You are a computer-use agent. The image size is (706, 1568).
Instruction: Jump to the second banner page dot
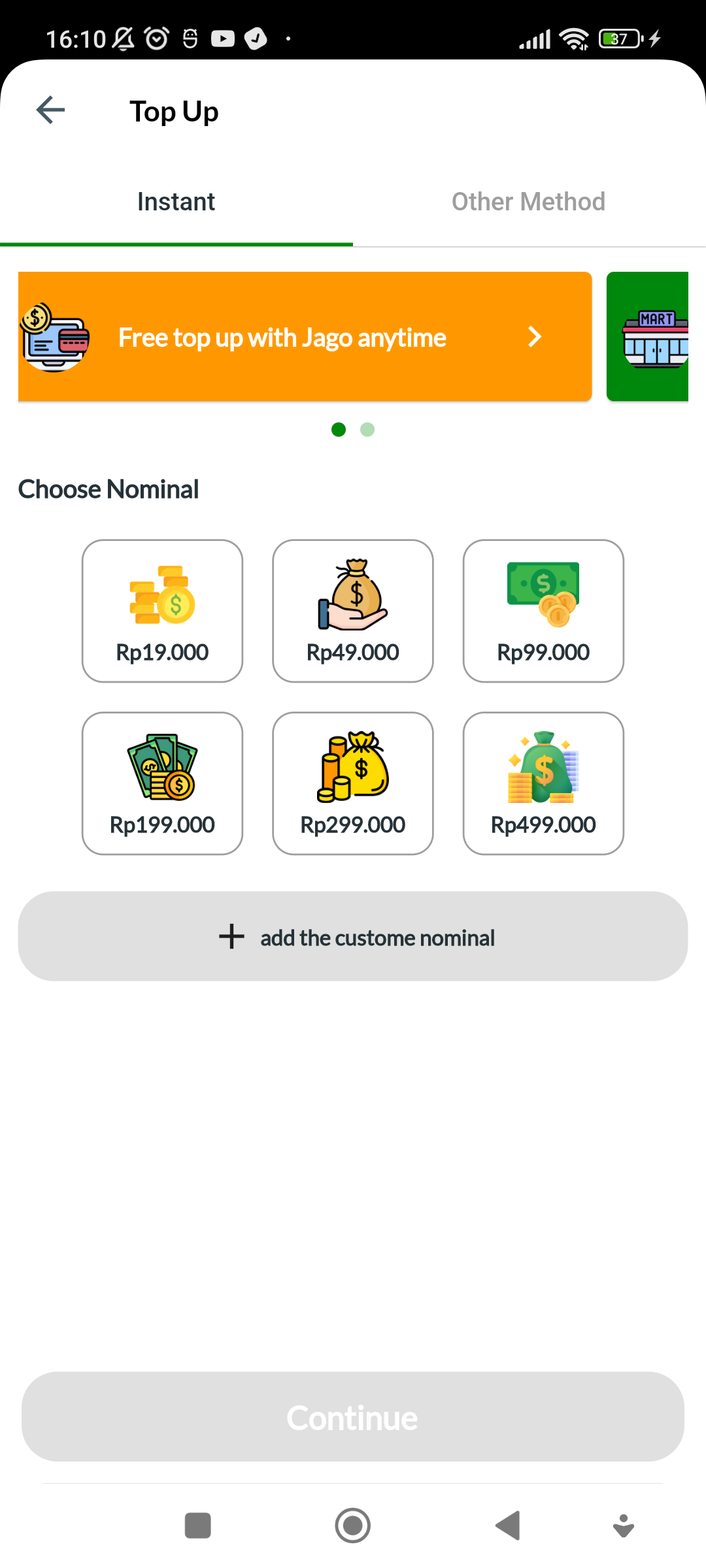367,429
